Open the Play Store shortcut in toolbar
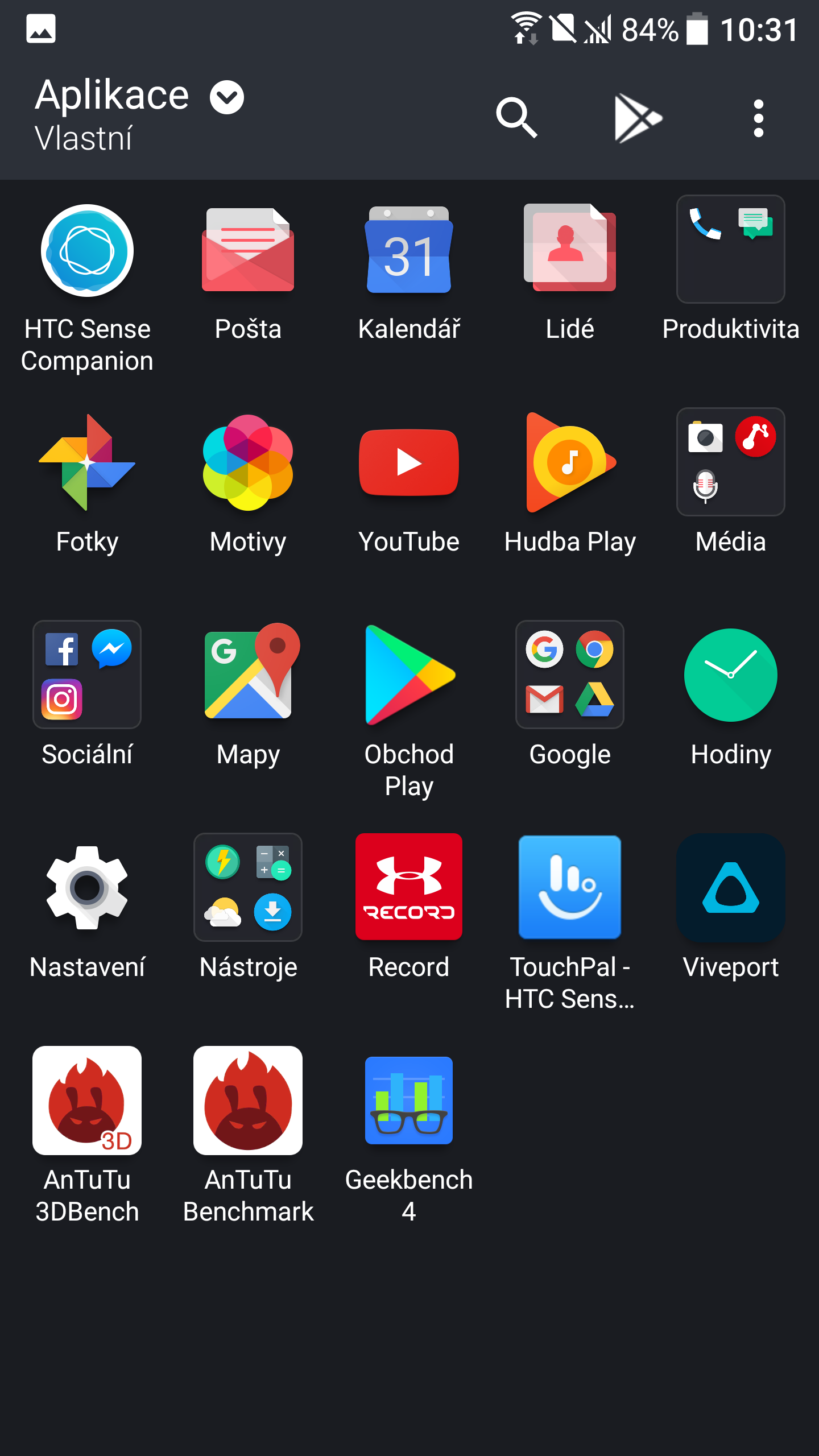 [638, 118]
